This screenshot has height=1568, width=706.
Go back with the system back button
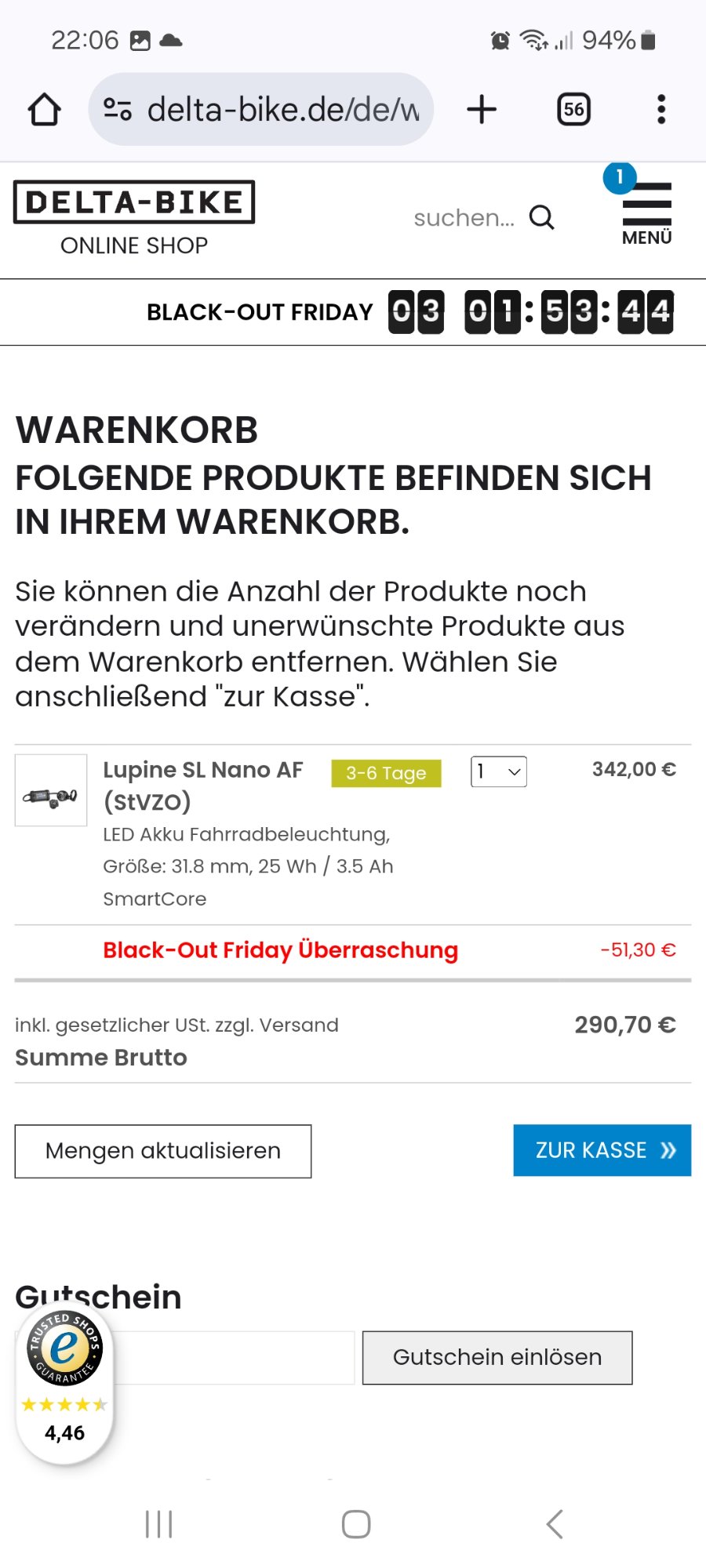(555, 1524)
